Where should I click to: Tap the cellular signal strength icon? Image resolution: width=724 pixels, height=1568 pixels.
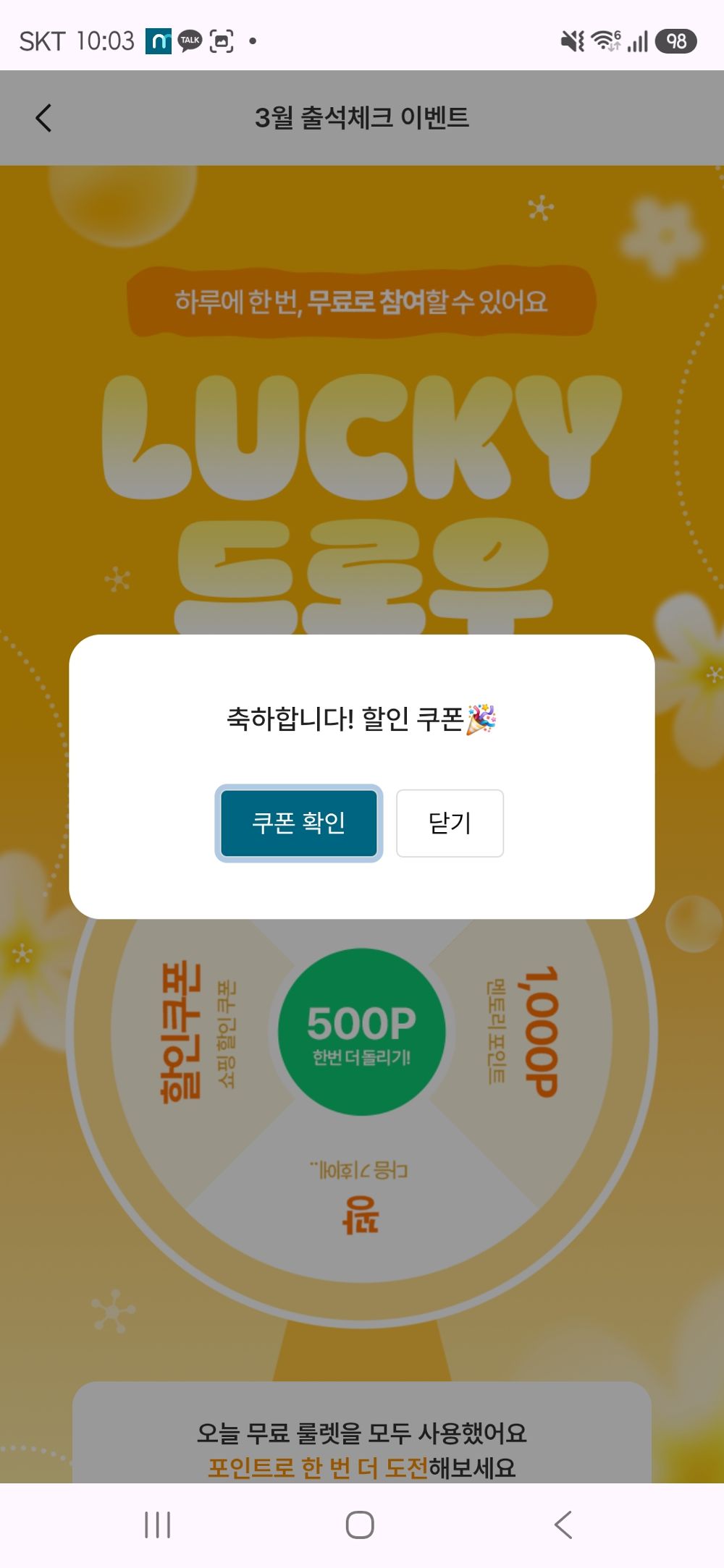tap(640, 42)
